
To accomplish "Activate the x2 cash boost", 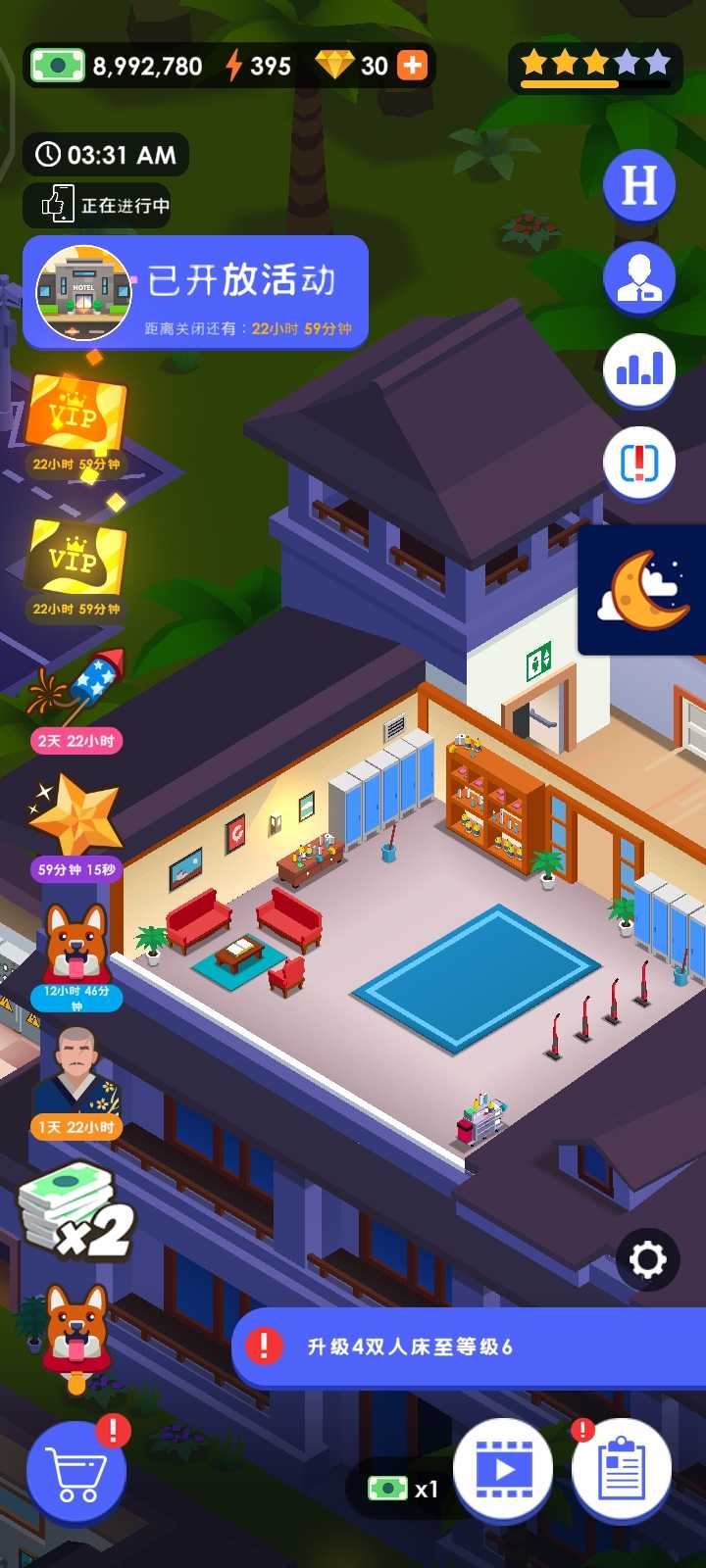I will [76, 1210].
